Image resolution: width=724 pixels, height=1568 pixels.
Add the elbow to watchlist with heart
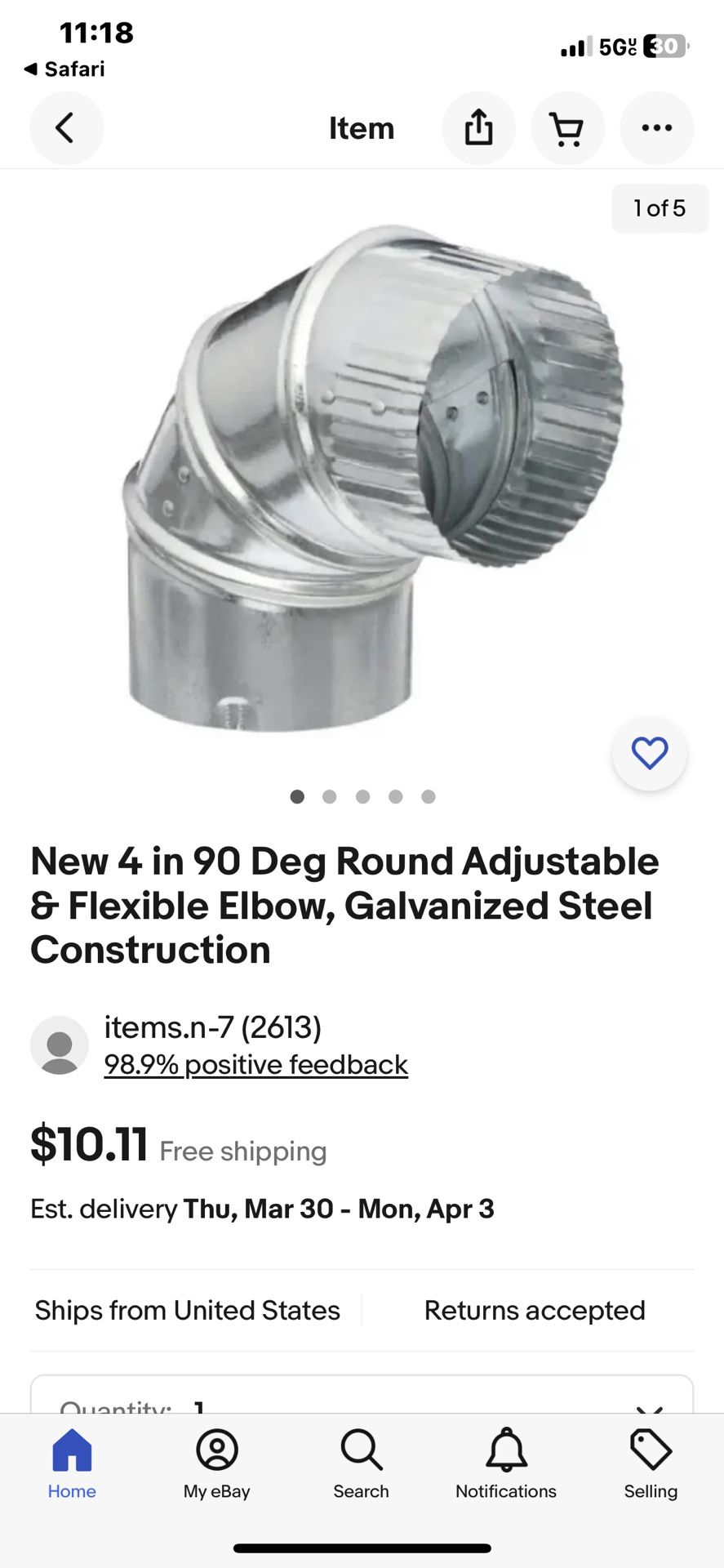click(649, 753)
